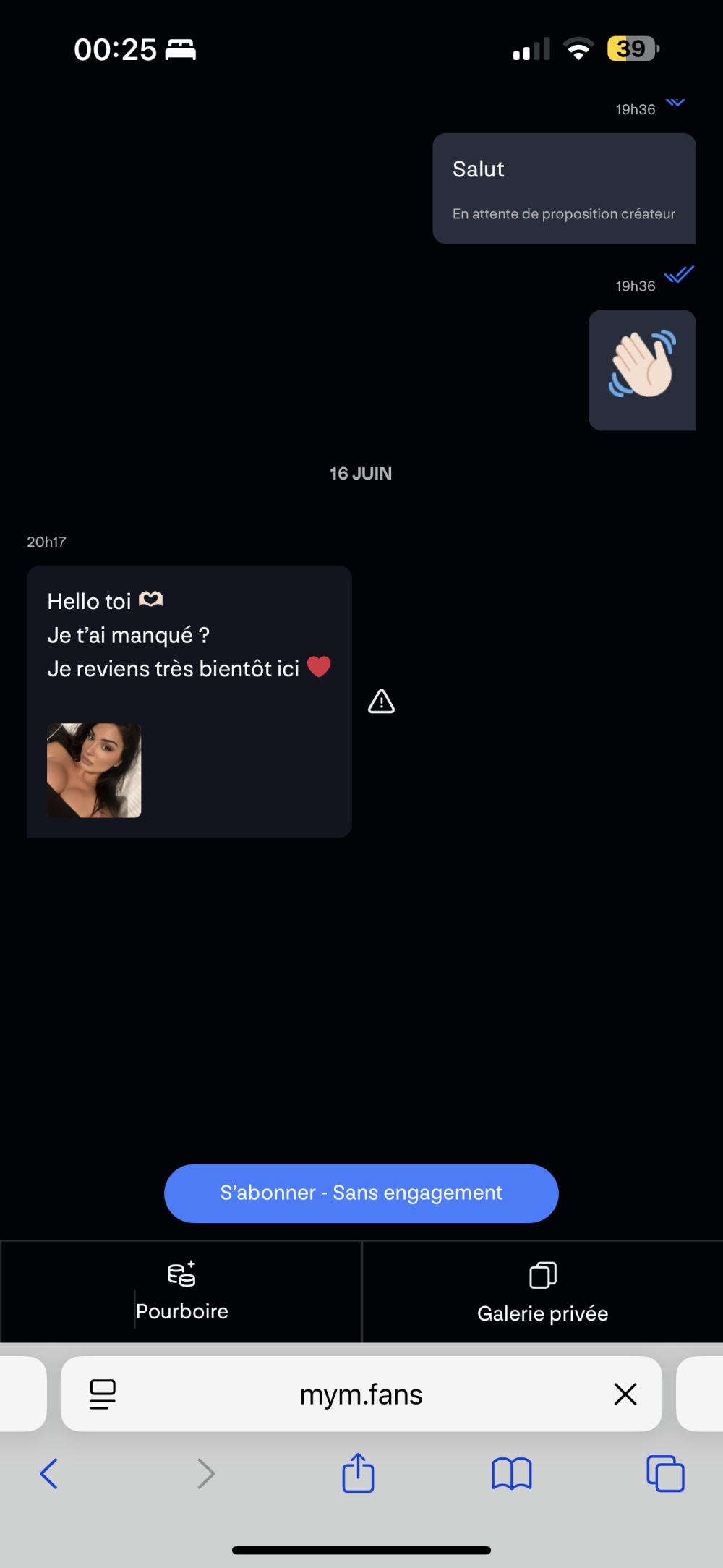Tap the mym.fans address bar
The image size is (723, 1568).
coord(361,1394)
